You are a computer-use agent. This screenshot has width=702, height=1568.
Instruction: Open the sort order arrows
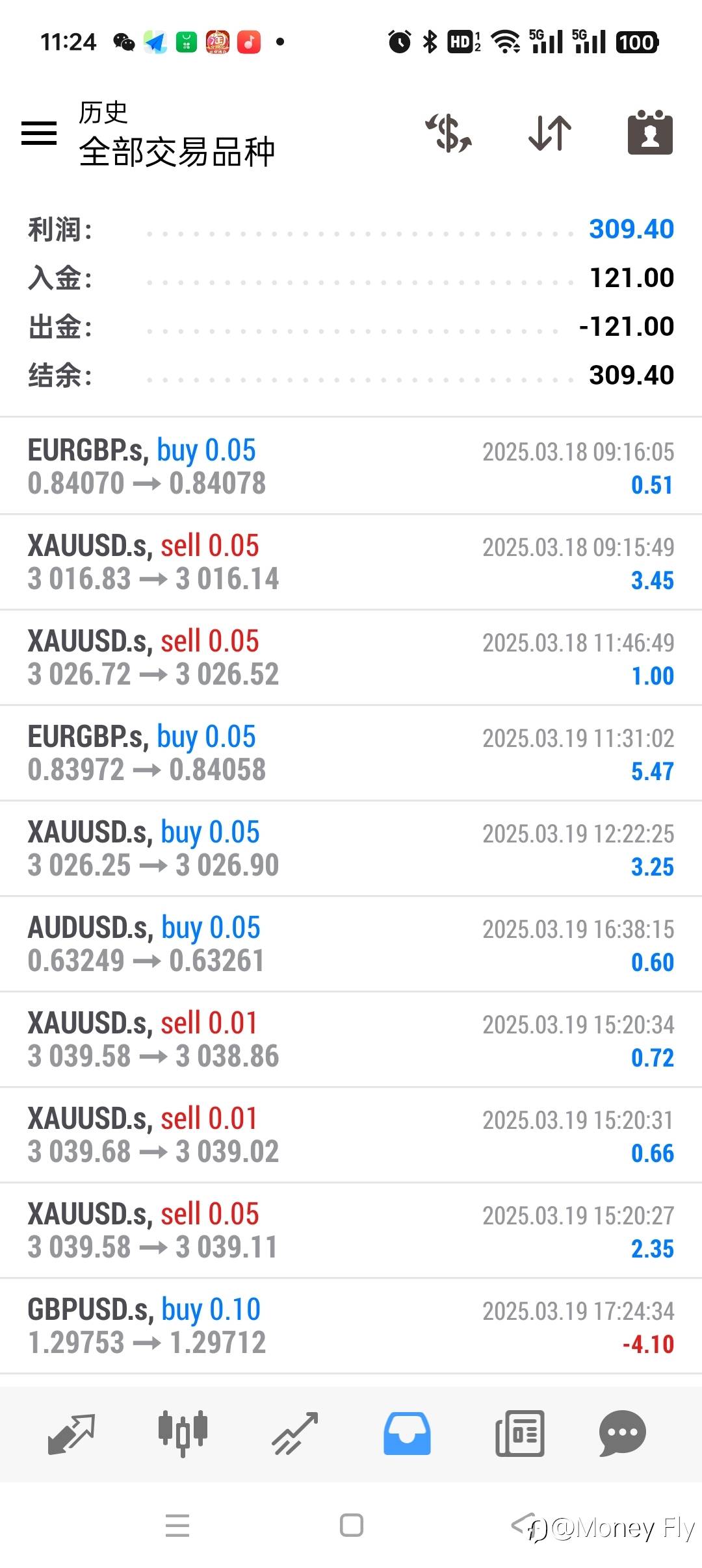pyautogui.click(x=550, y=133)
